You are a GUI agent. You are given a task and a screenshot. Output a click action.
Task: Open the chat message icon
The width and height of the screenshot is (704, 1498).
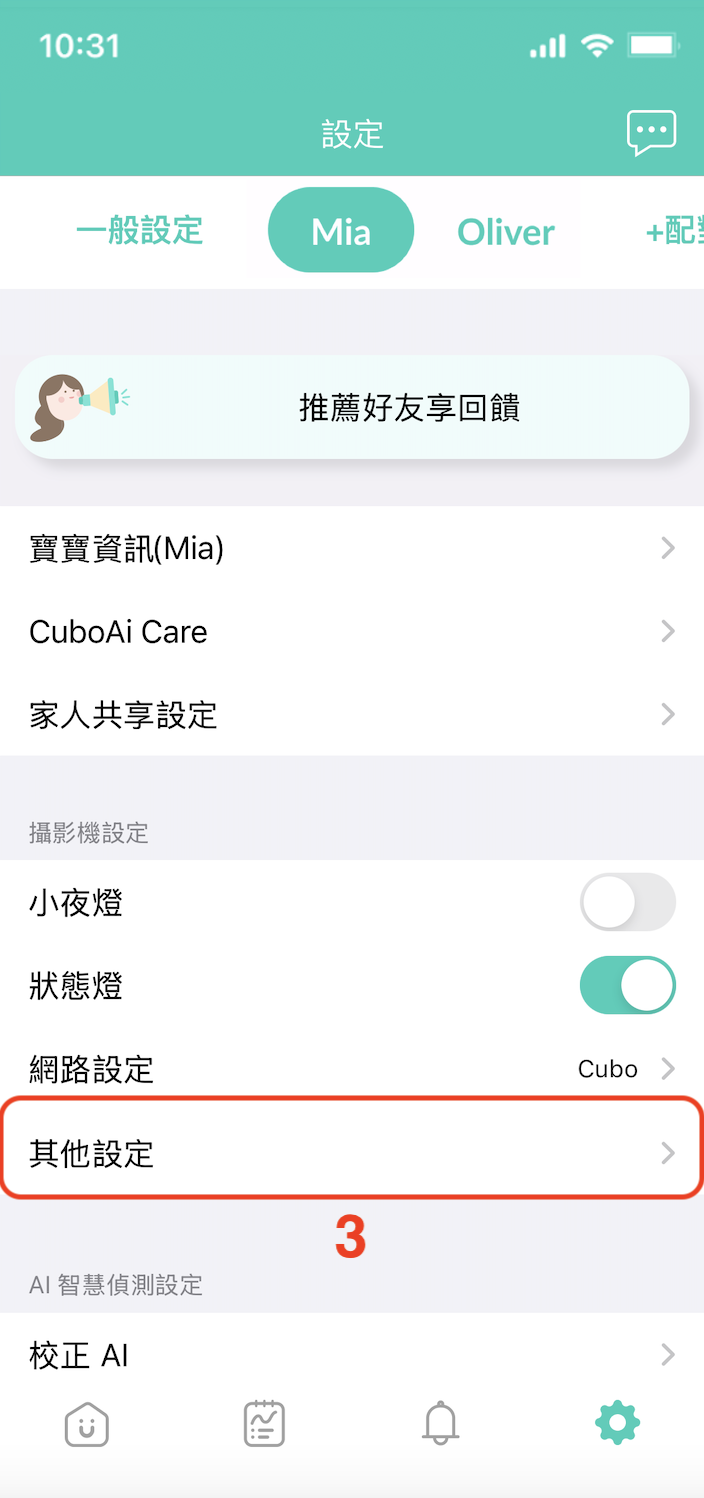(x=651, y=133)
